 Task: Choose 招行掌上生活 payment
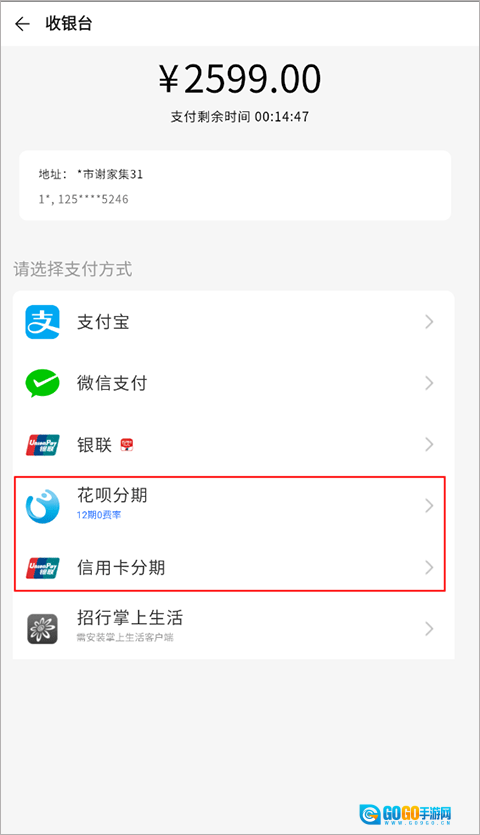click(x=233, y=629)
